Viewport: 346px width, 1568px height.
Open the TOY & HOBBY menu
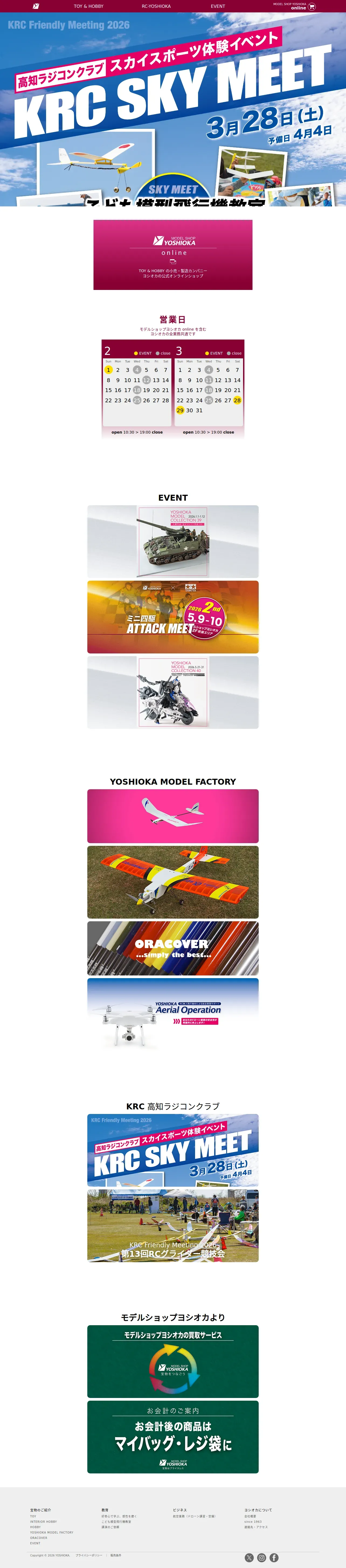click(88, 6)
